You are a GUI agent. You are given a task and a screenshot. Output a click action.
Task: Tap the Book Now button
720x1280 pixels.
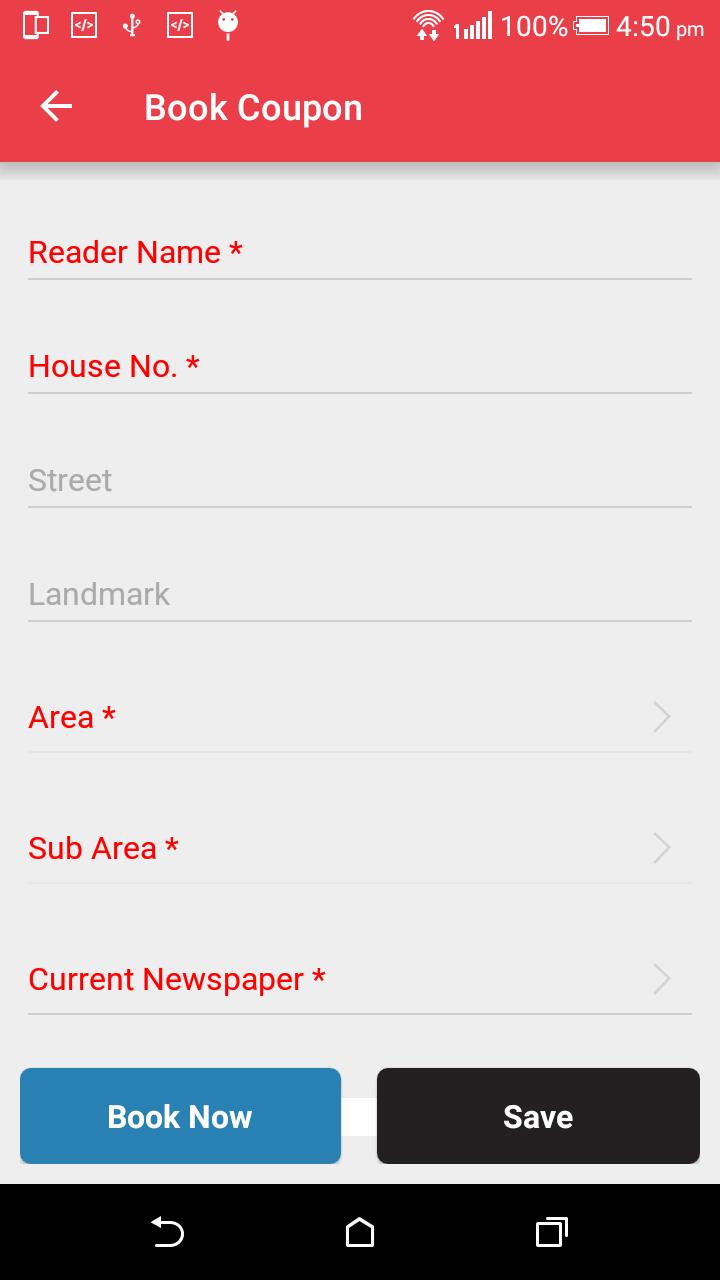(x=180, y=1116)
